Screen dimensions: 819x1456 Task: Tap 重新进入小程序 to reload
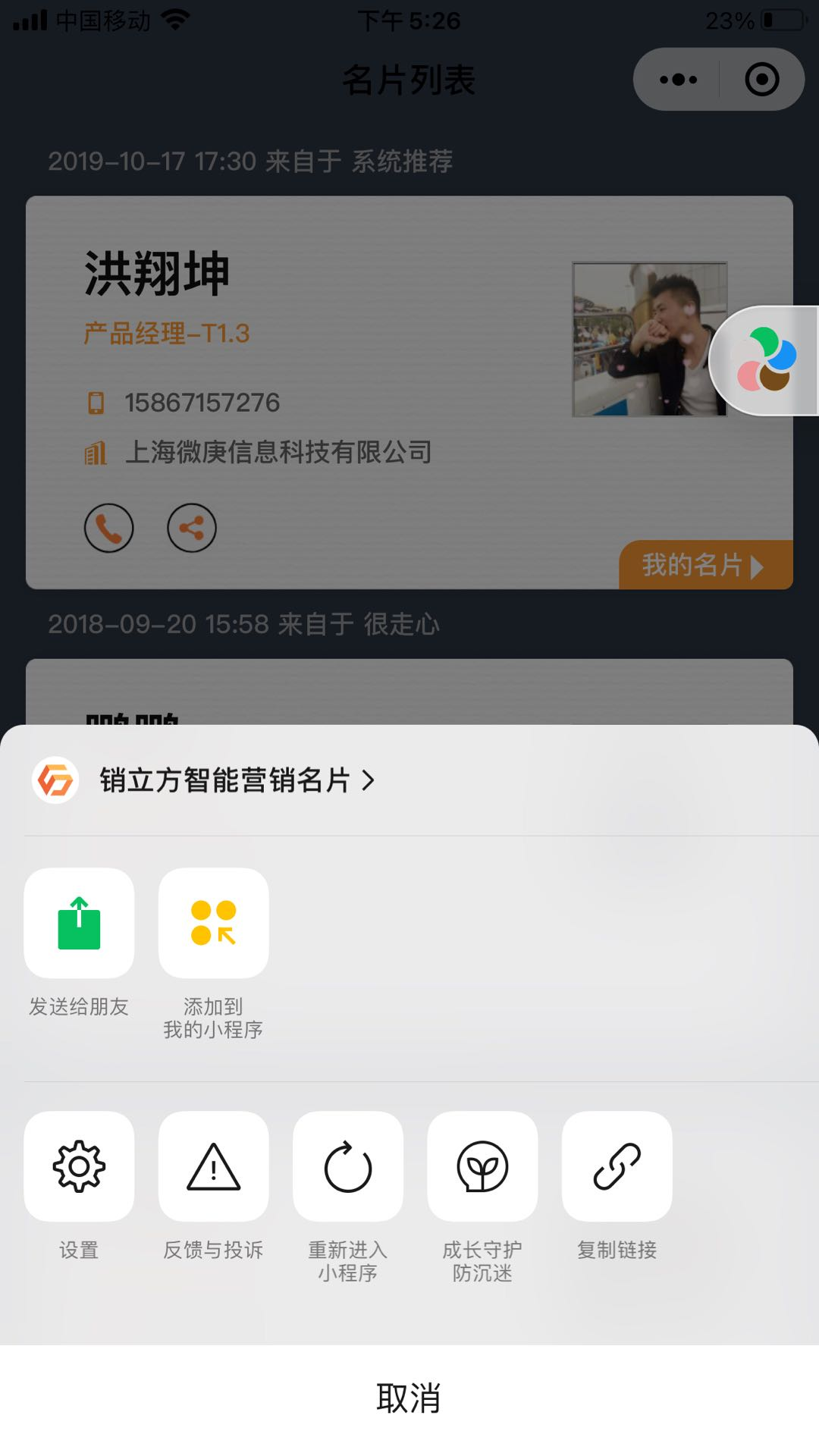click(348, 1166)
